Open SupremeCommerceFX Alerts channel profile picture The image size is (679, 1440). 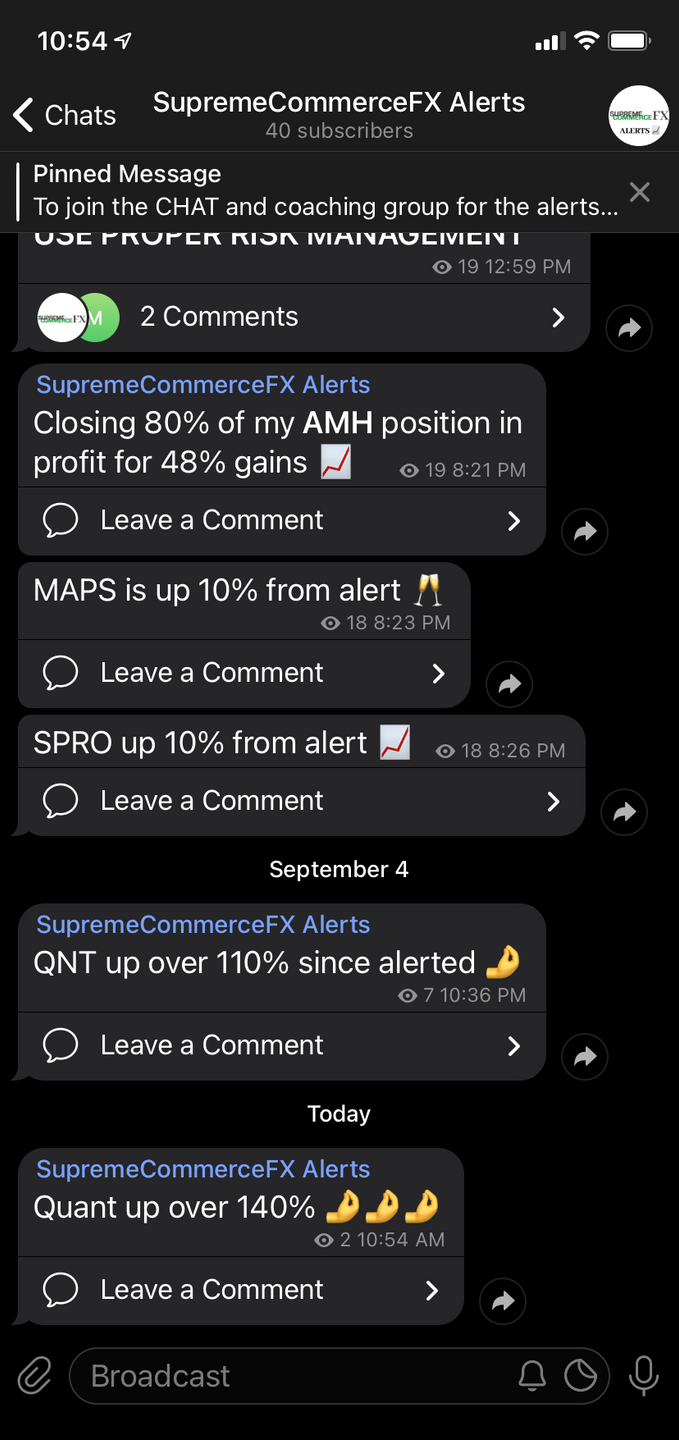(x=638, y=116)
